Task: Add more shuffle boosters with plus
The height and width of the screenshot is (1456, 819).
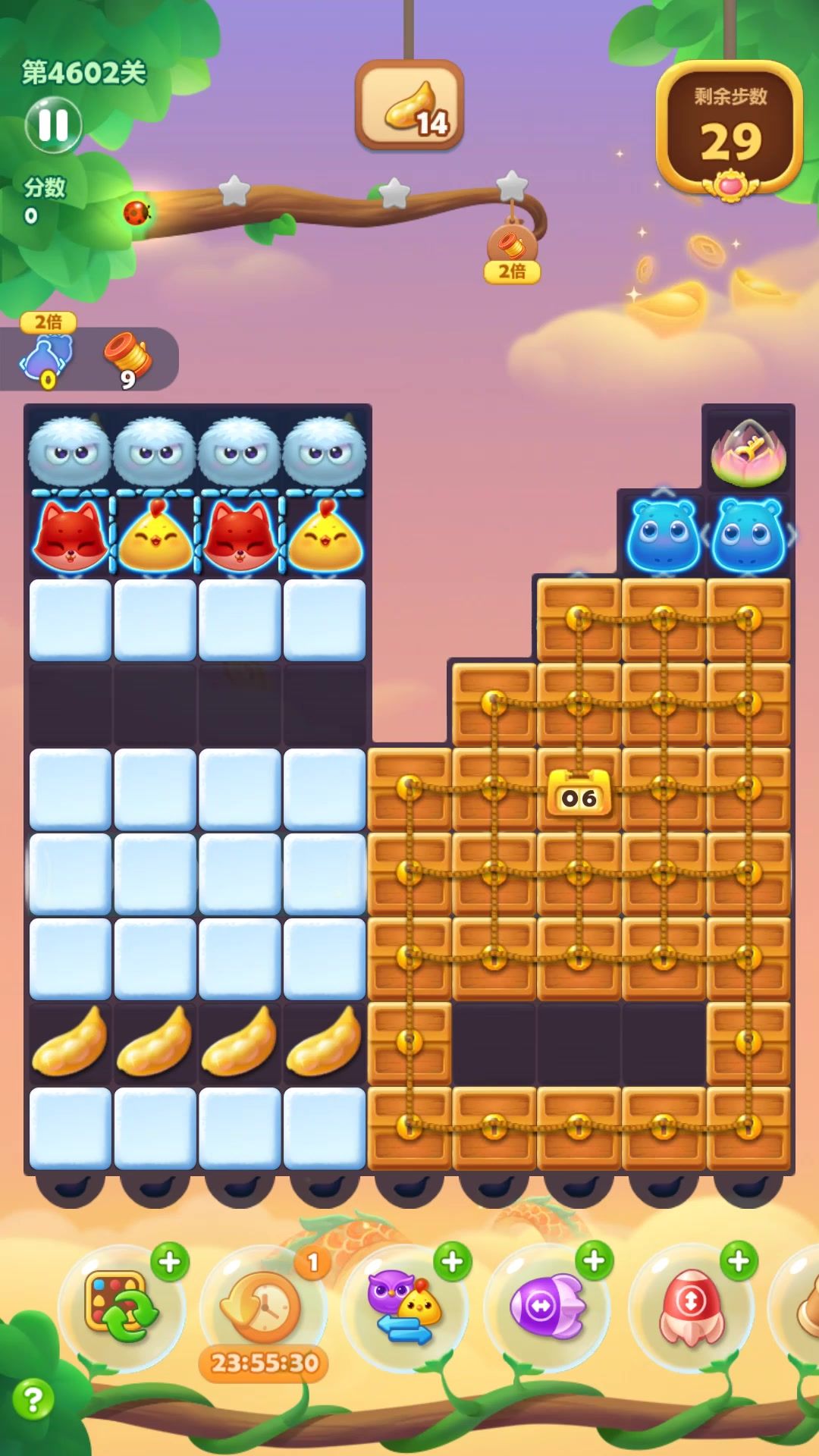Action: 170,1262
